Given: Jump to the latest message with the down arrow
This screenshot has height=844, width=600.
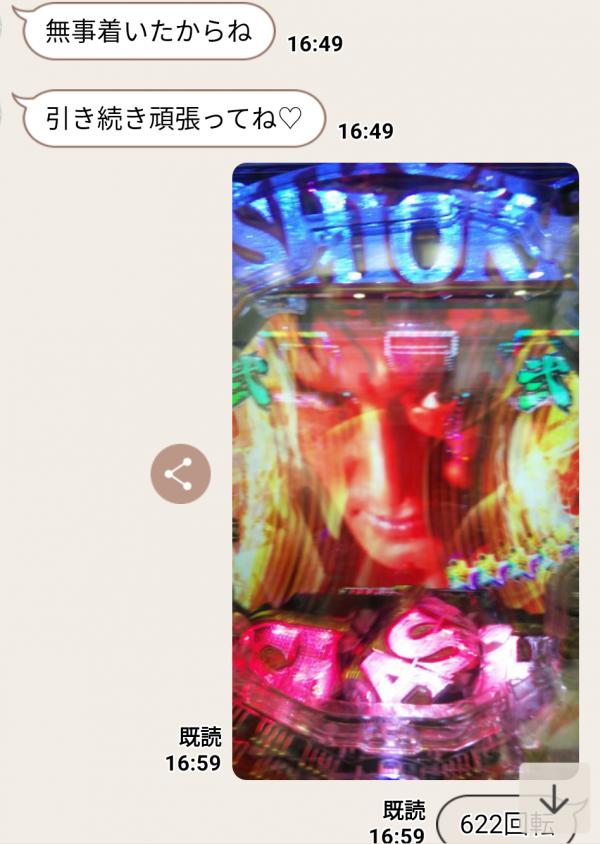Looking at the screenshot, I should coord(554,800).
